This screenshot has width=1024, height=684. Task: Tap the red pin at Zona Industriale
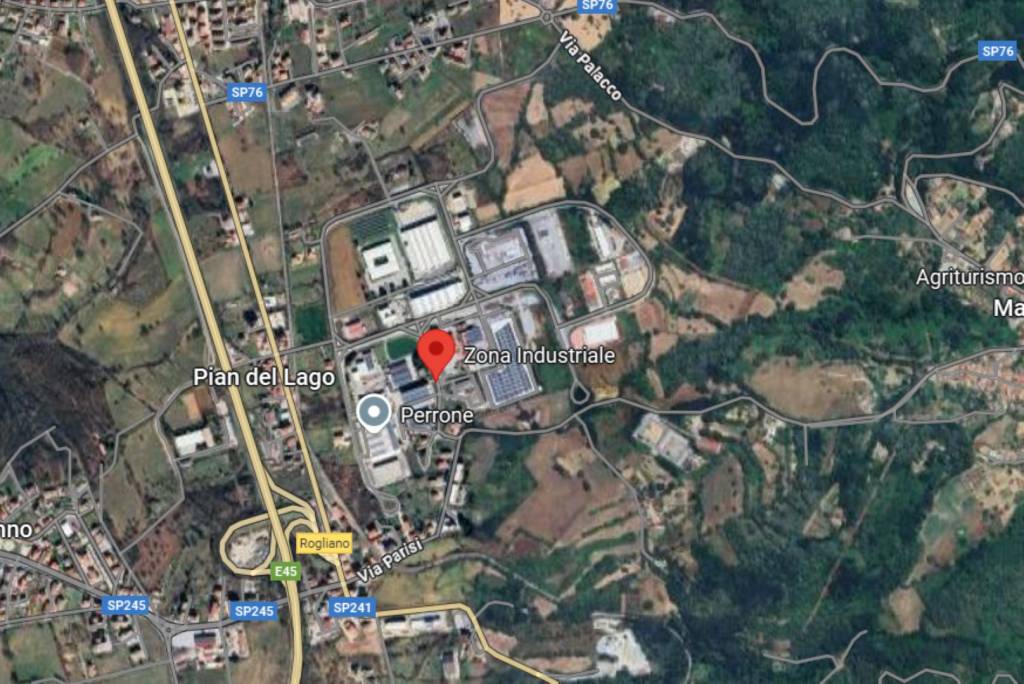point(436,352)
